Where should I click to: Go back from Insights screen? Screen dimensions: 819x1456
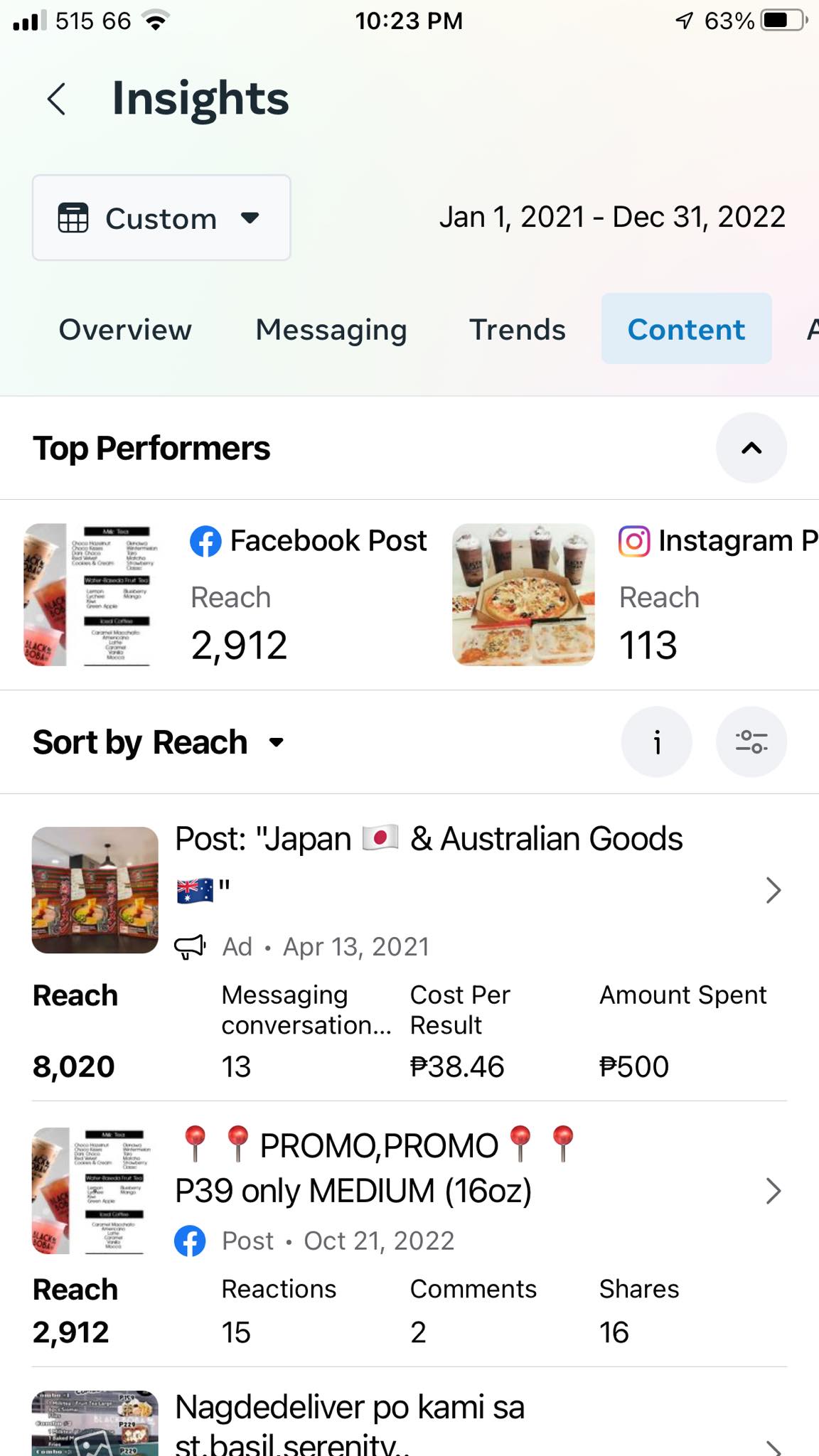57,99
